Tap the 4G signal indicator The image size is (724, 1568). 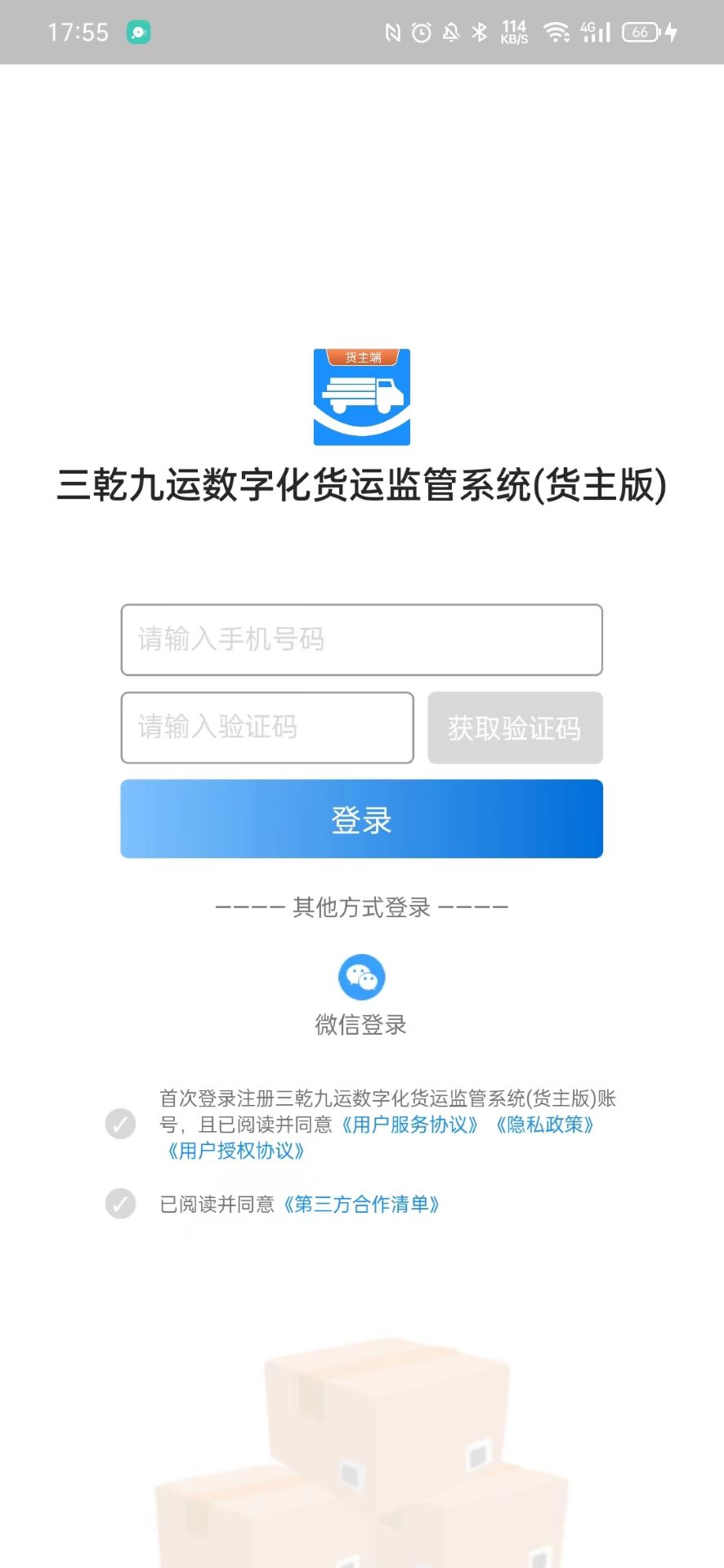(596, 32)
